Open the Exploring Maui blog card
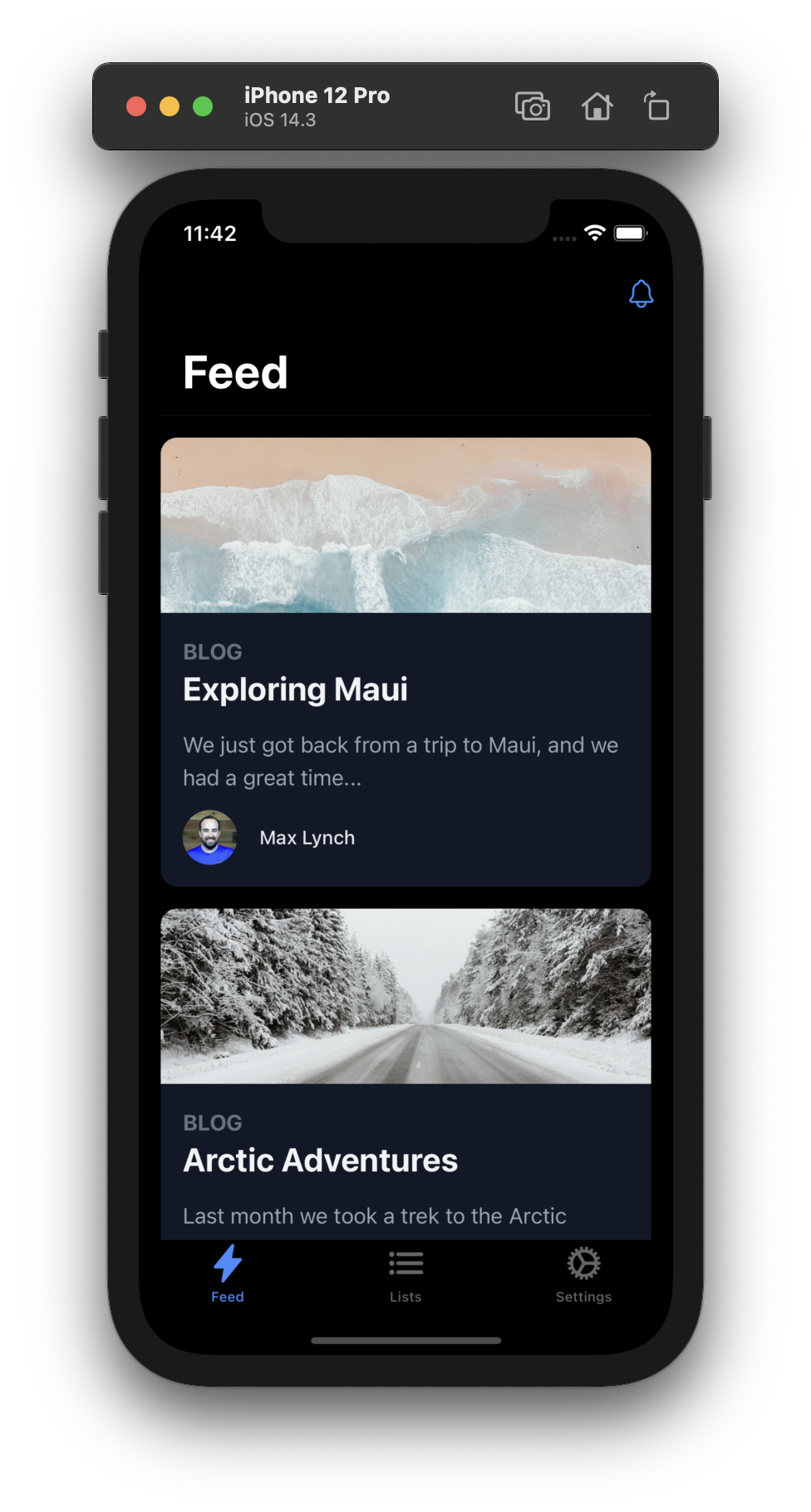 (x=405, y=689)
